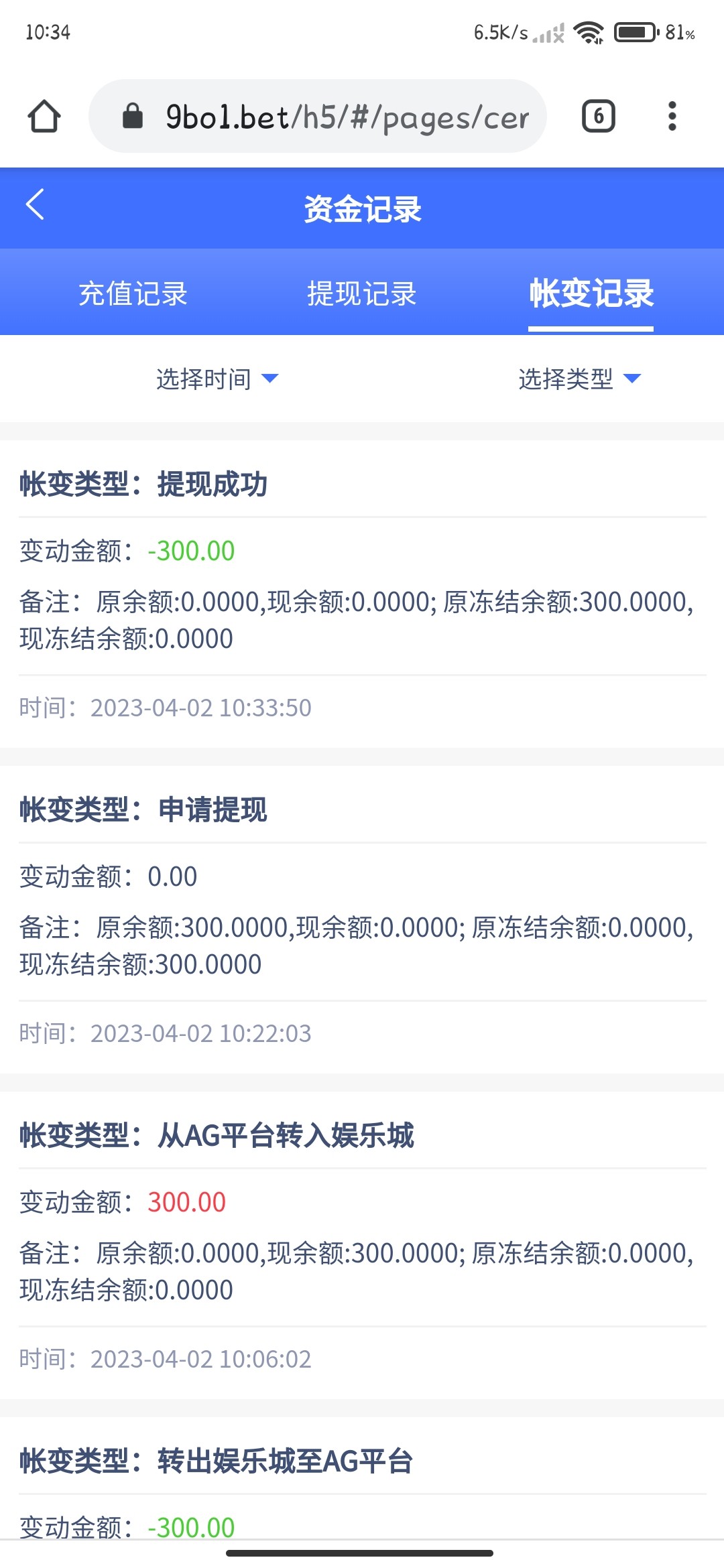This screenshot has width=724, height=1568.
Task: Open the browser tab switcher
Action: pos(598,117)
